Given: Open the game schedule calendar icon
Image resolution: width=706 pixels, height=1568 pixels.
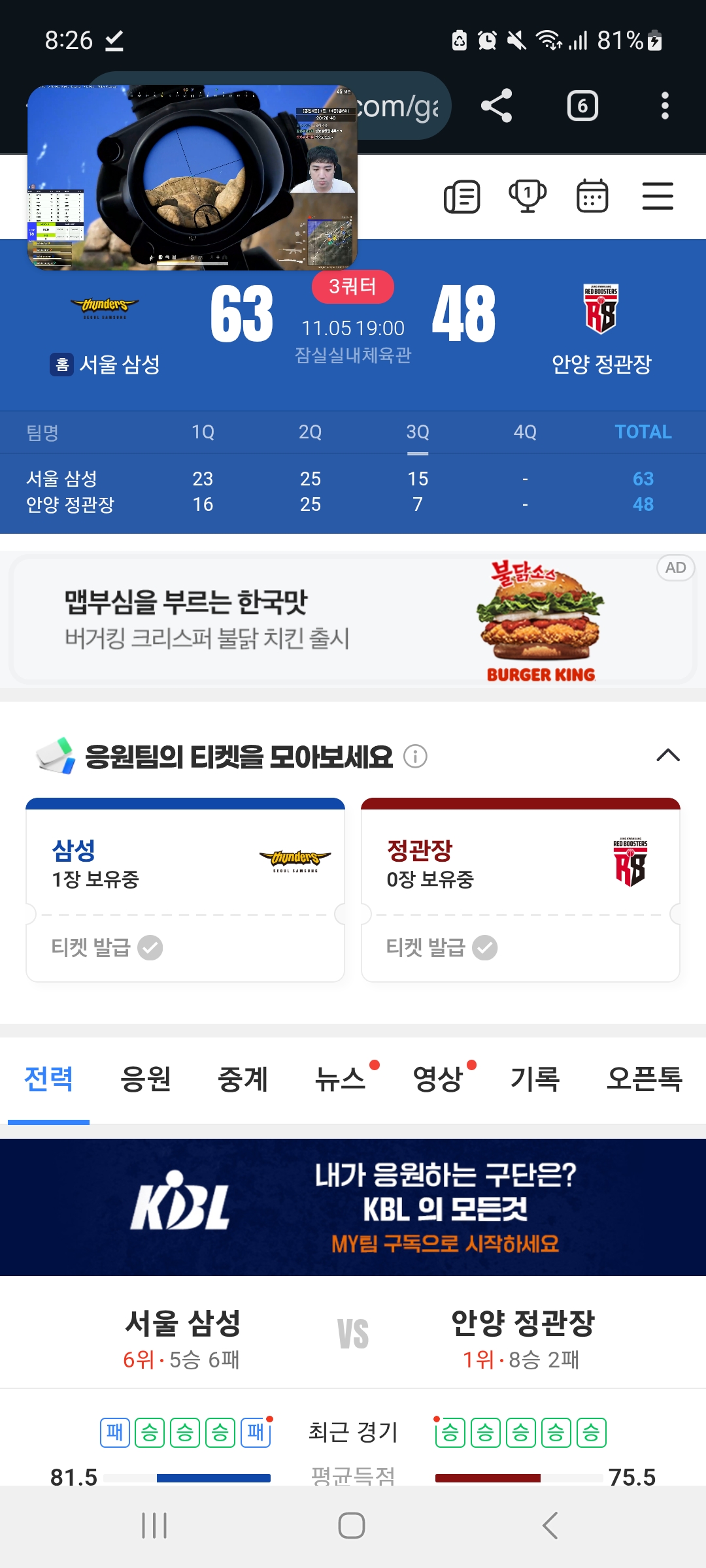Looking at the screenshot, I should [592, 197].
